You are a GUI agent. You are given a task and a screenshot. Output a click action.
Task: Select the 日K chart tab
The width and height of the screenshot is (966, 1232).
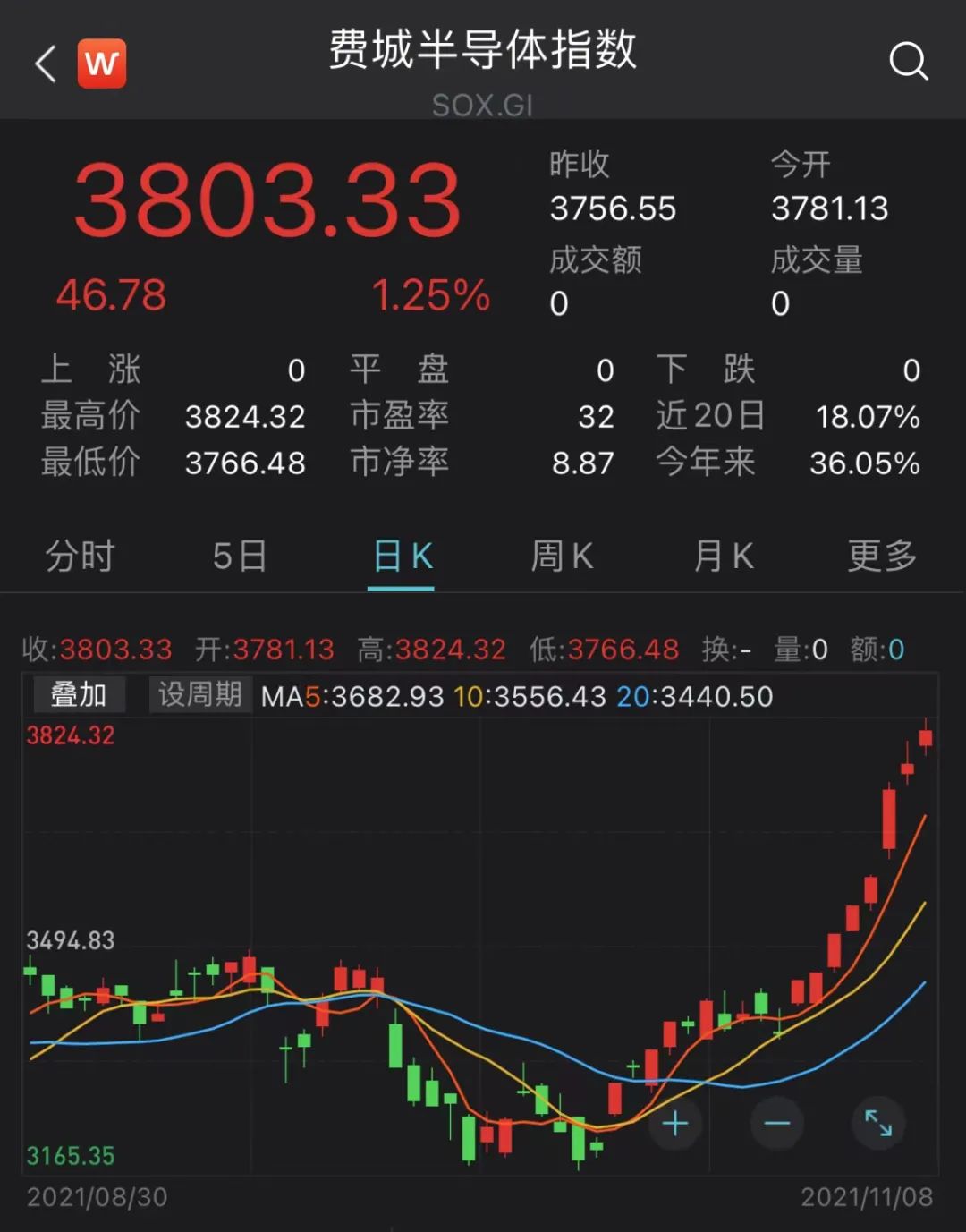402,557
